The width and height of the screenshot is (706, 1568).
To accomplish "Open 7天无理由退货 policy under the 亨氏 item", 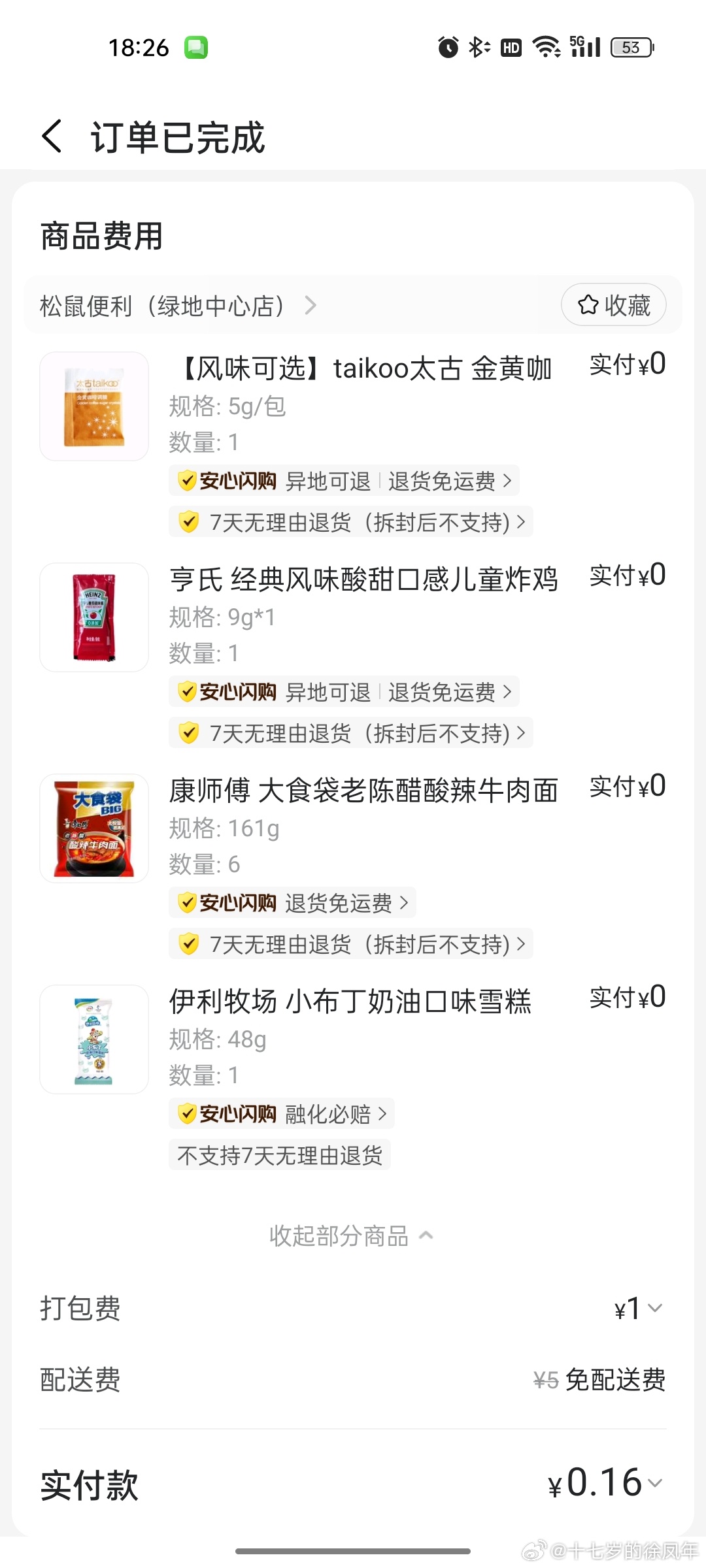I will [350, 734].
